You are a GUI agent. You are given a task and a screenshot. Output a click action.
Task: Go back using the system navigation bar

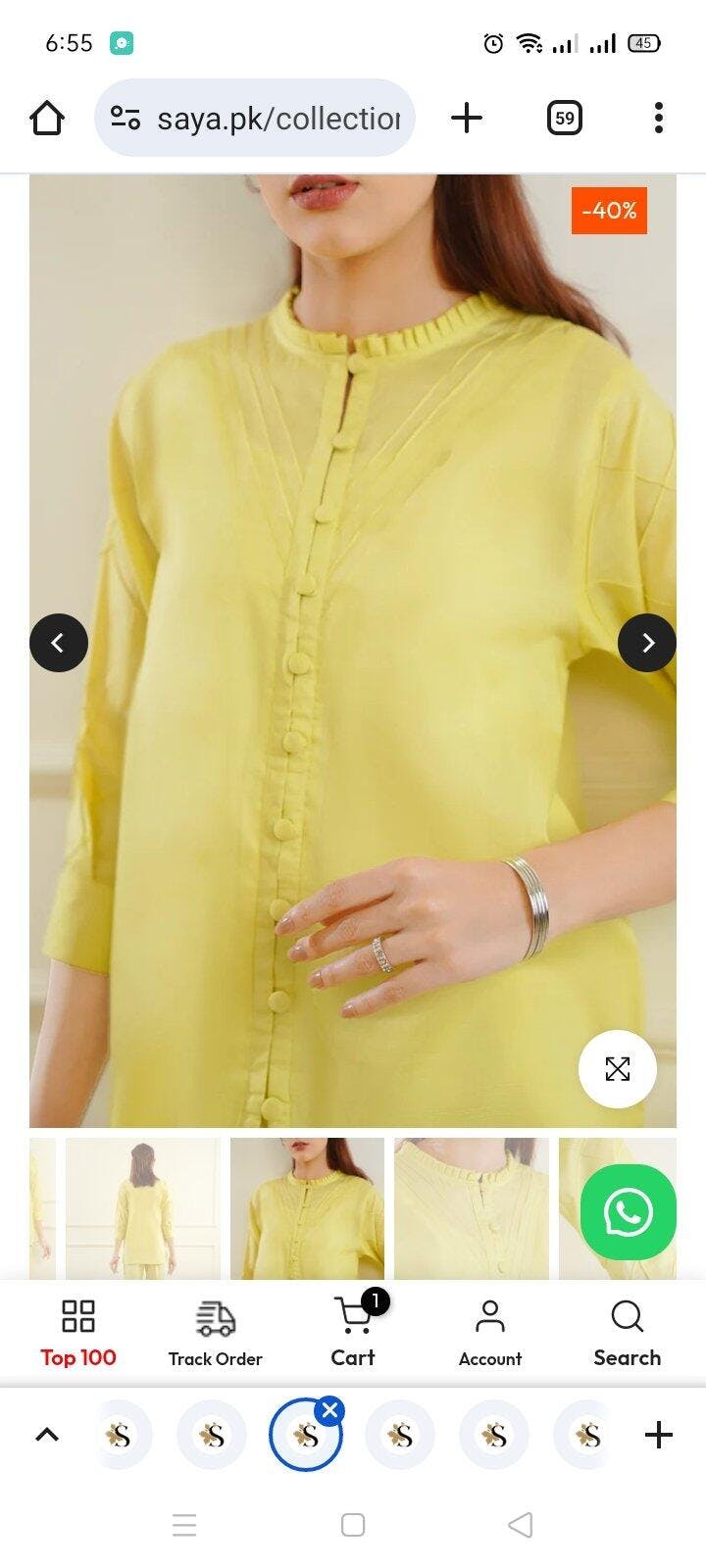[521, 1525]
